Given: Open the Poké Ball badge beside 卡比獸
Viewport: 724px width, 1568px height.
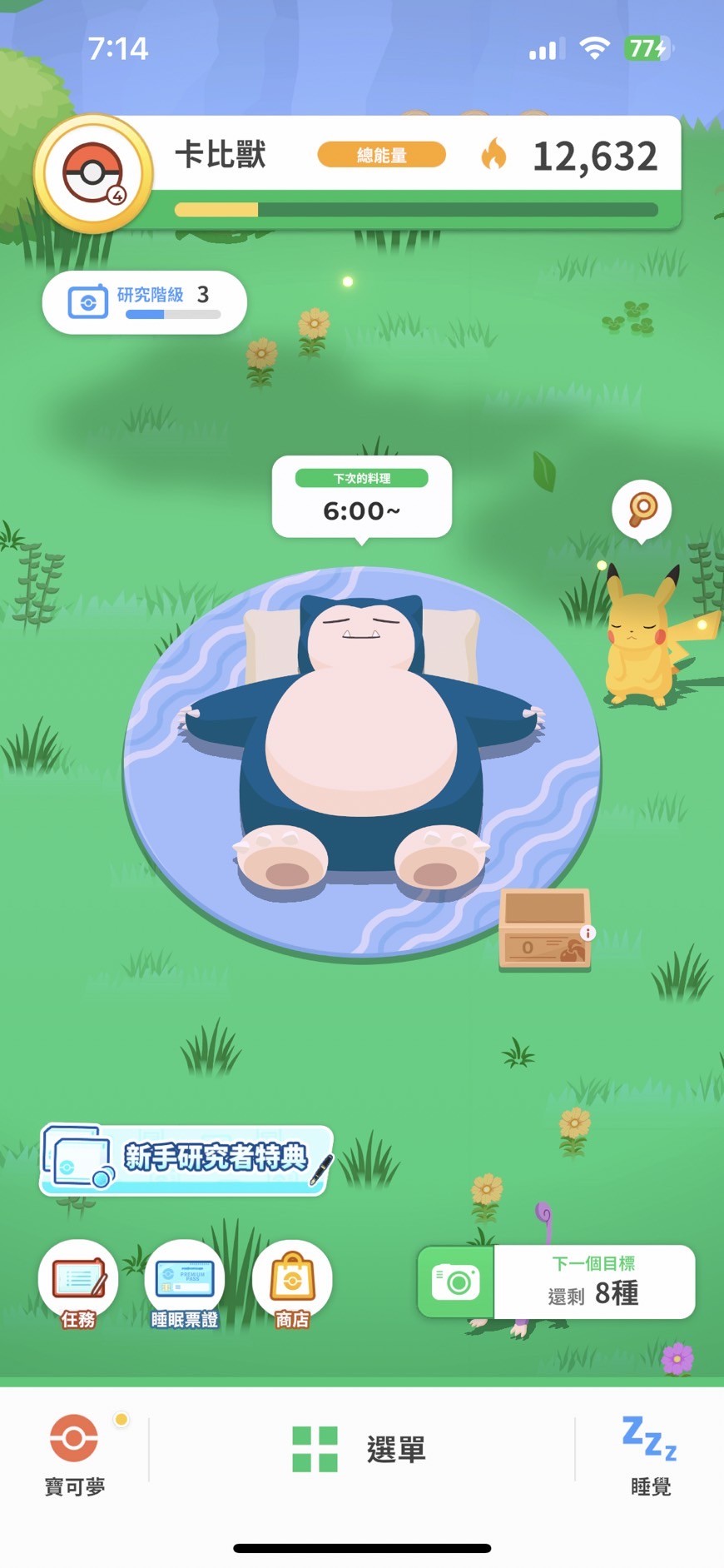Looking at the screenshot, I should tap(93, 174).
